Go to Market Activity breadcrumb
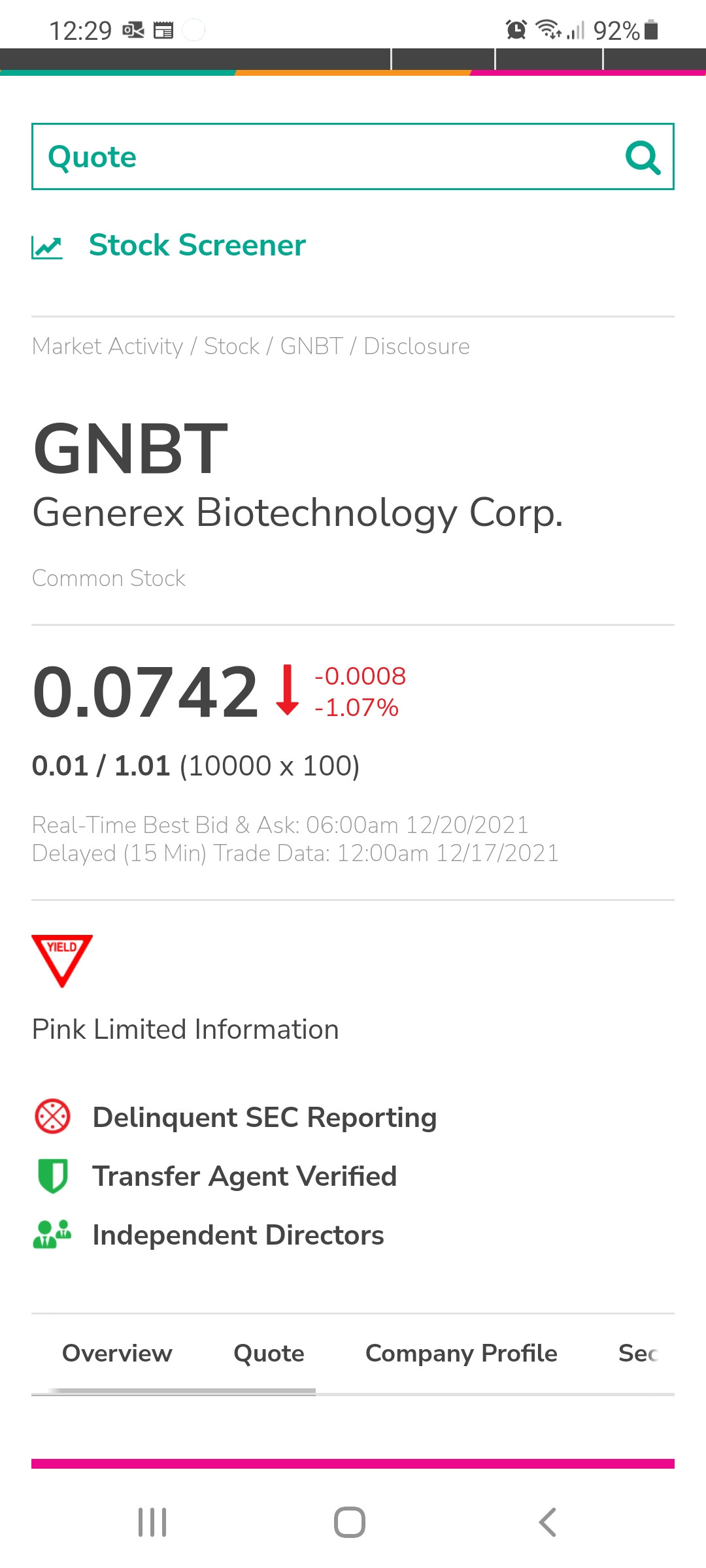This screenshot has height=1568, width=706. (108, 346)
